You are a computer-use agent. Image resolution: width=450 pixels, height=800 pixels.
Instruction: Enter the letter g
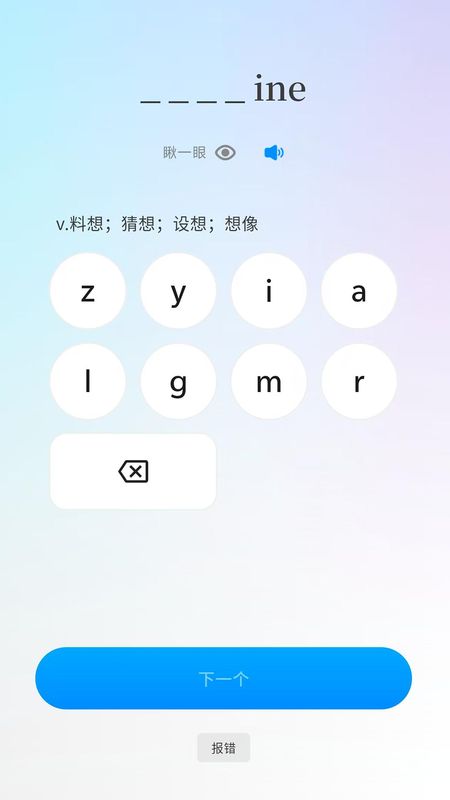(178, 381)
